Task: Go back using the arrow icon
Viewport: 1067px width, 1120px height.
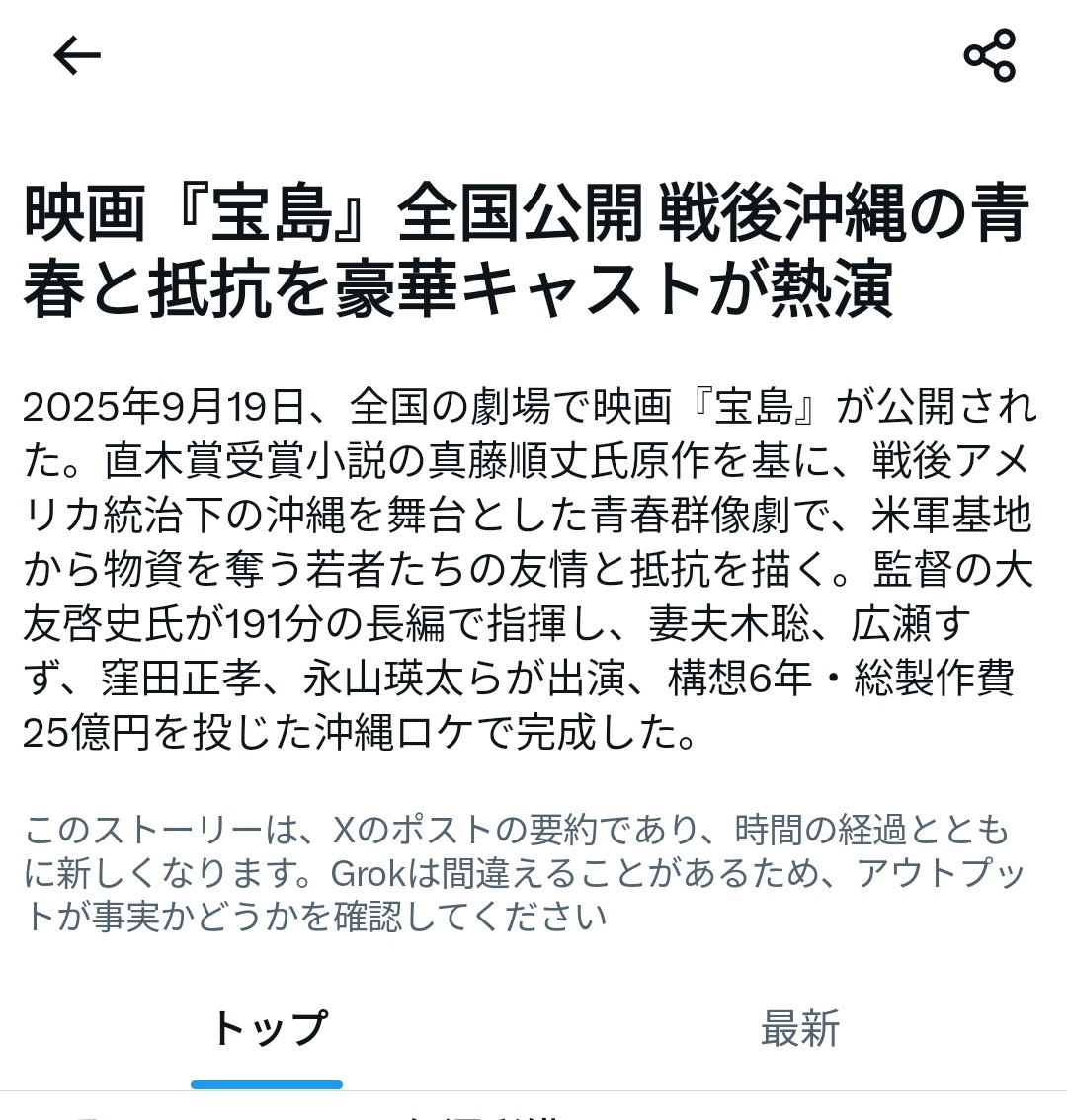Action: [77, 56]
